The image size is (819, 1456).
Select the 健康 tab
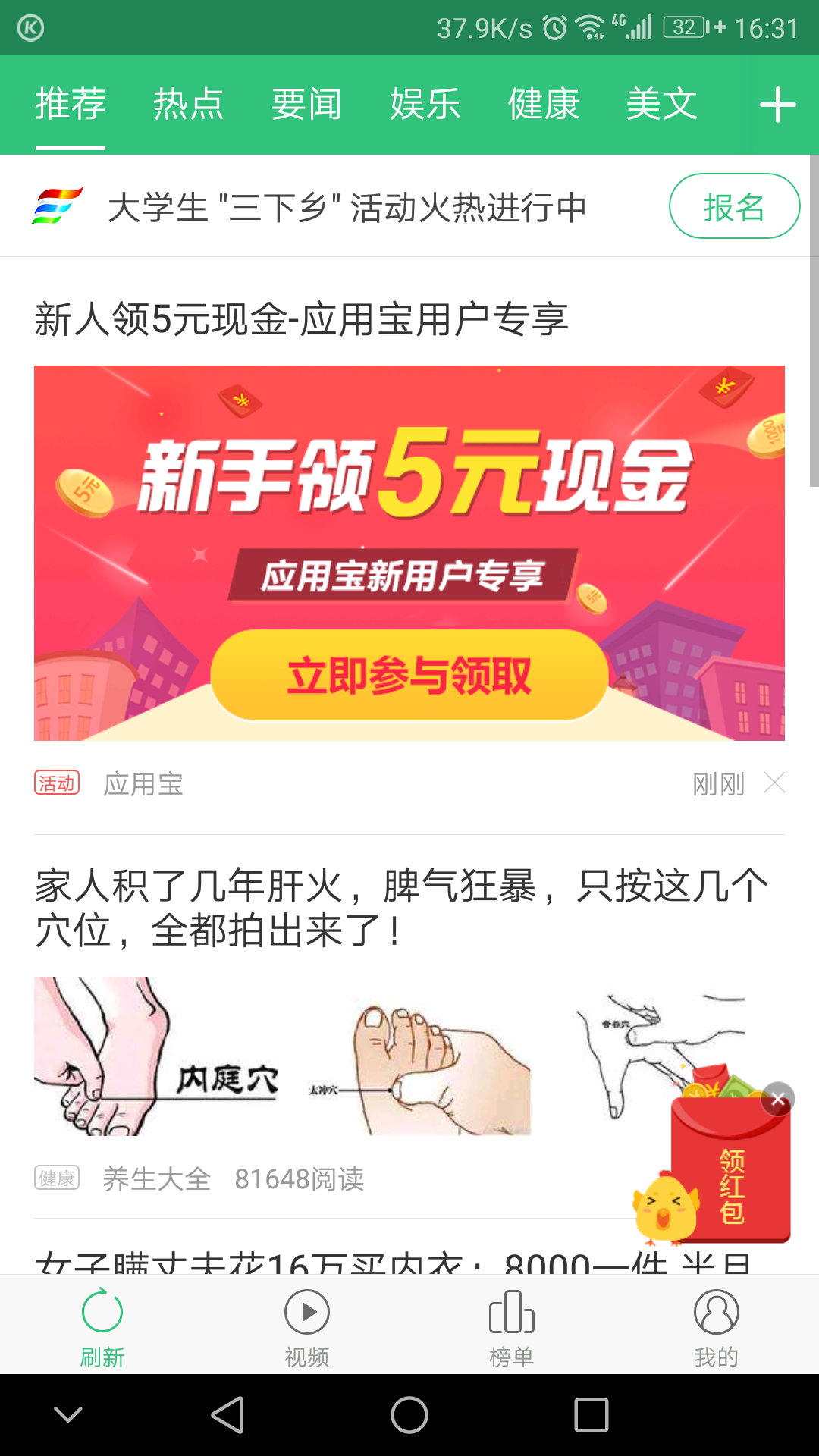(543, 104)
